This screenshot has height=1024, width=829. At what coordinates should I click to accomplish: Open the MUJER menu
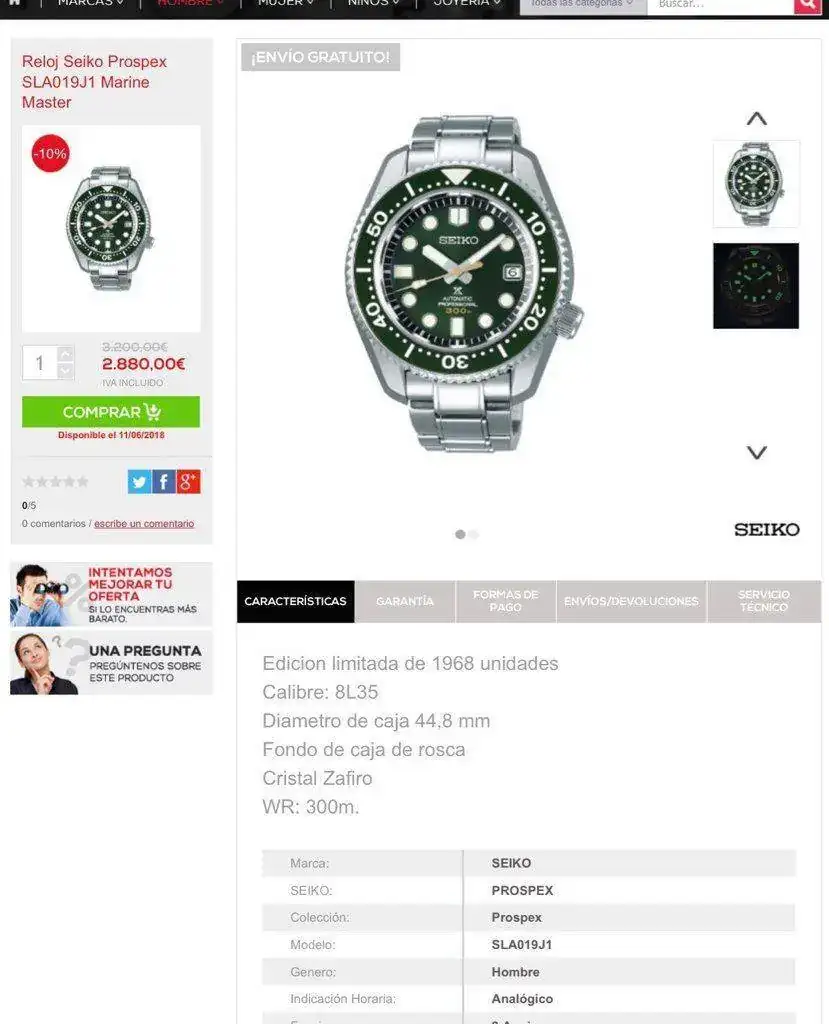[286, 4]
